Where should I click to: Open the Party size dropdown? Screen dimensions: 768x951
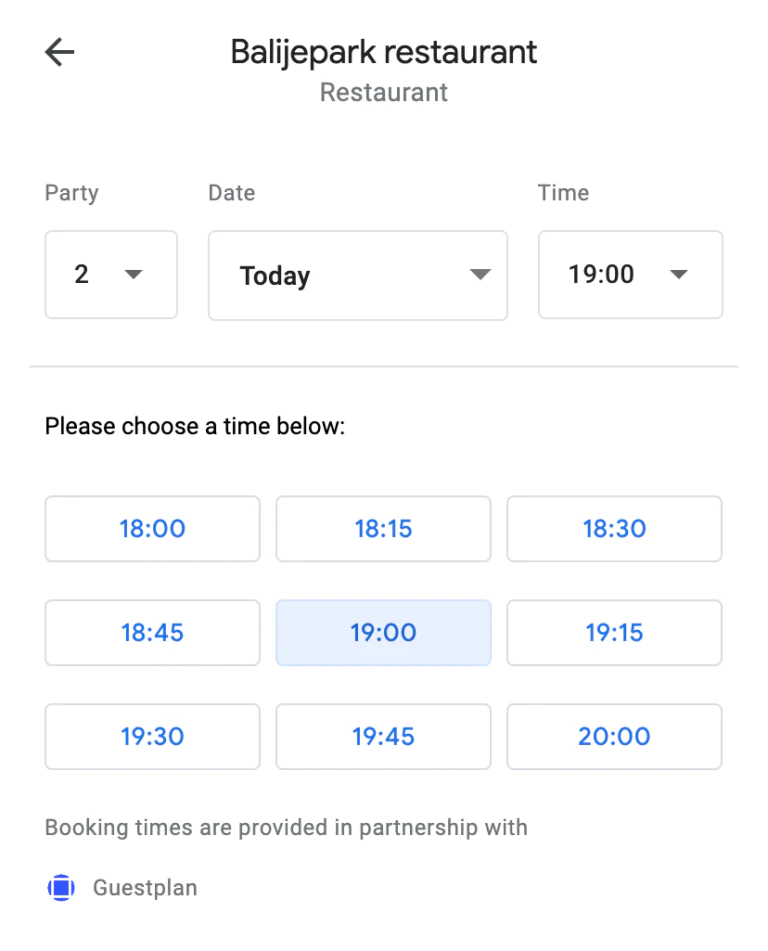[x=111, y=274]
